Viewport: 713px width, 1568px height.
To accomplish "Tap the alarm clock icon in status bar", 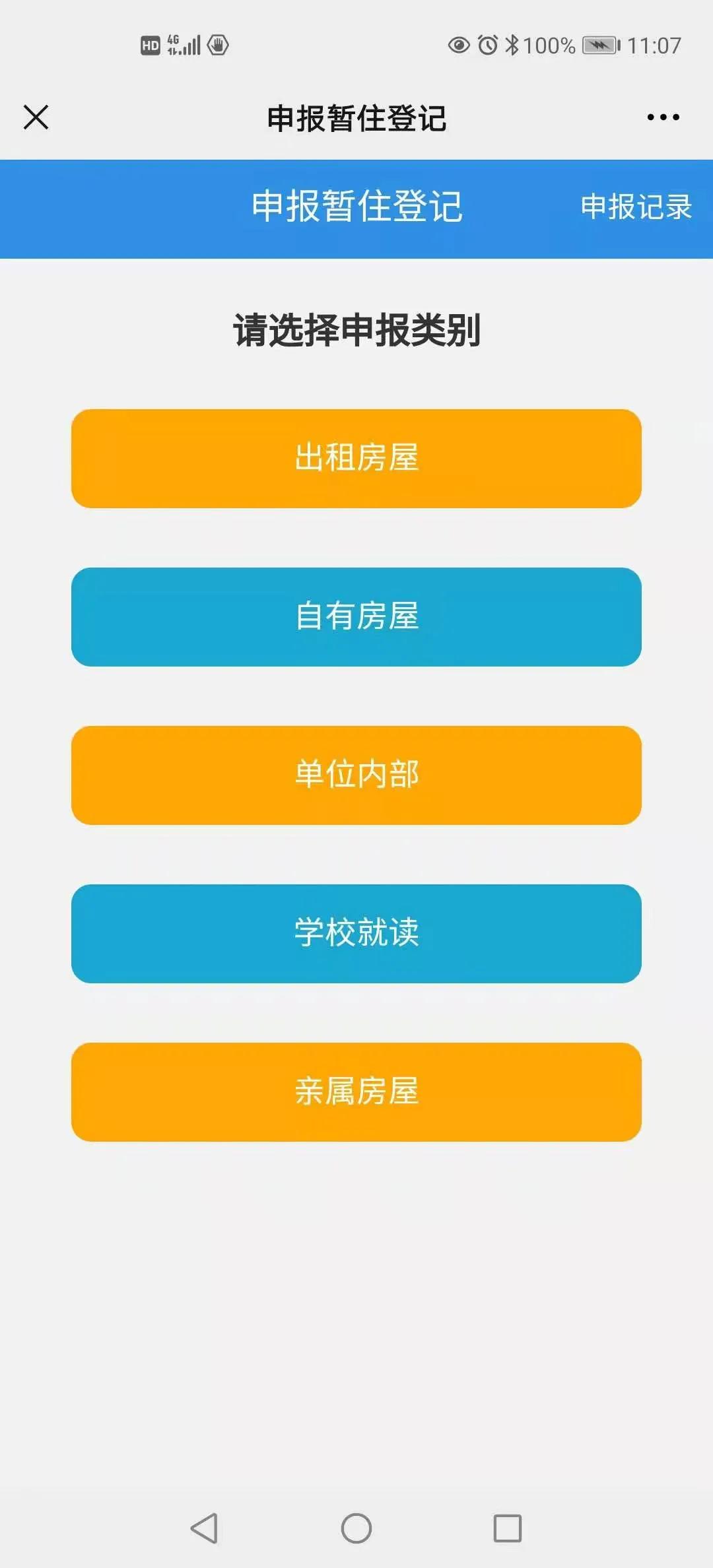I will pos(487,45).
